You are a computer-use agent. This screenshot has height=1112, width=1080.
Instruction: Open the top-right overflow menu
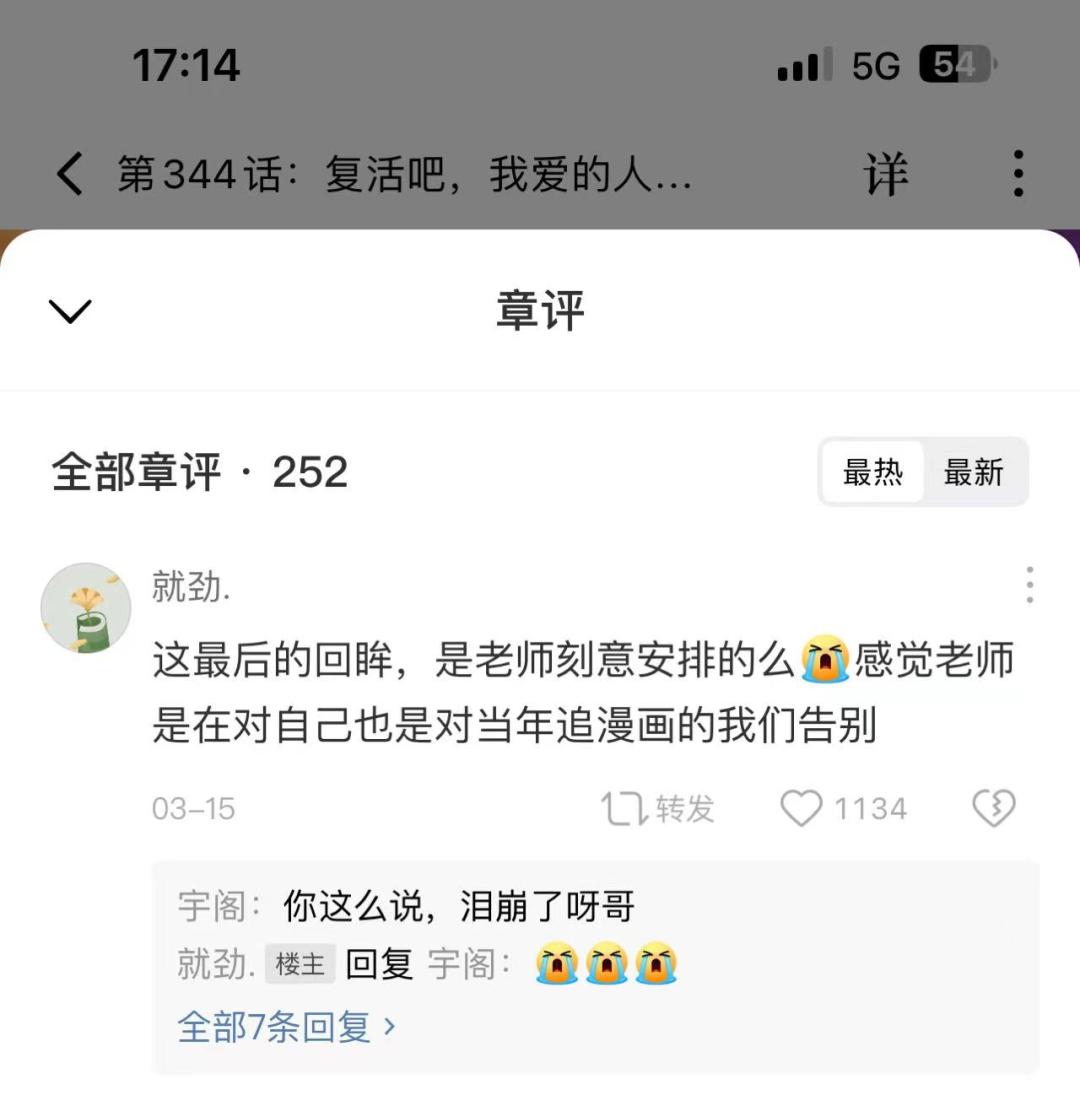click(x=1018, y=174)
